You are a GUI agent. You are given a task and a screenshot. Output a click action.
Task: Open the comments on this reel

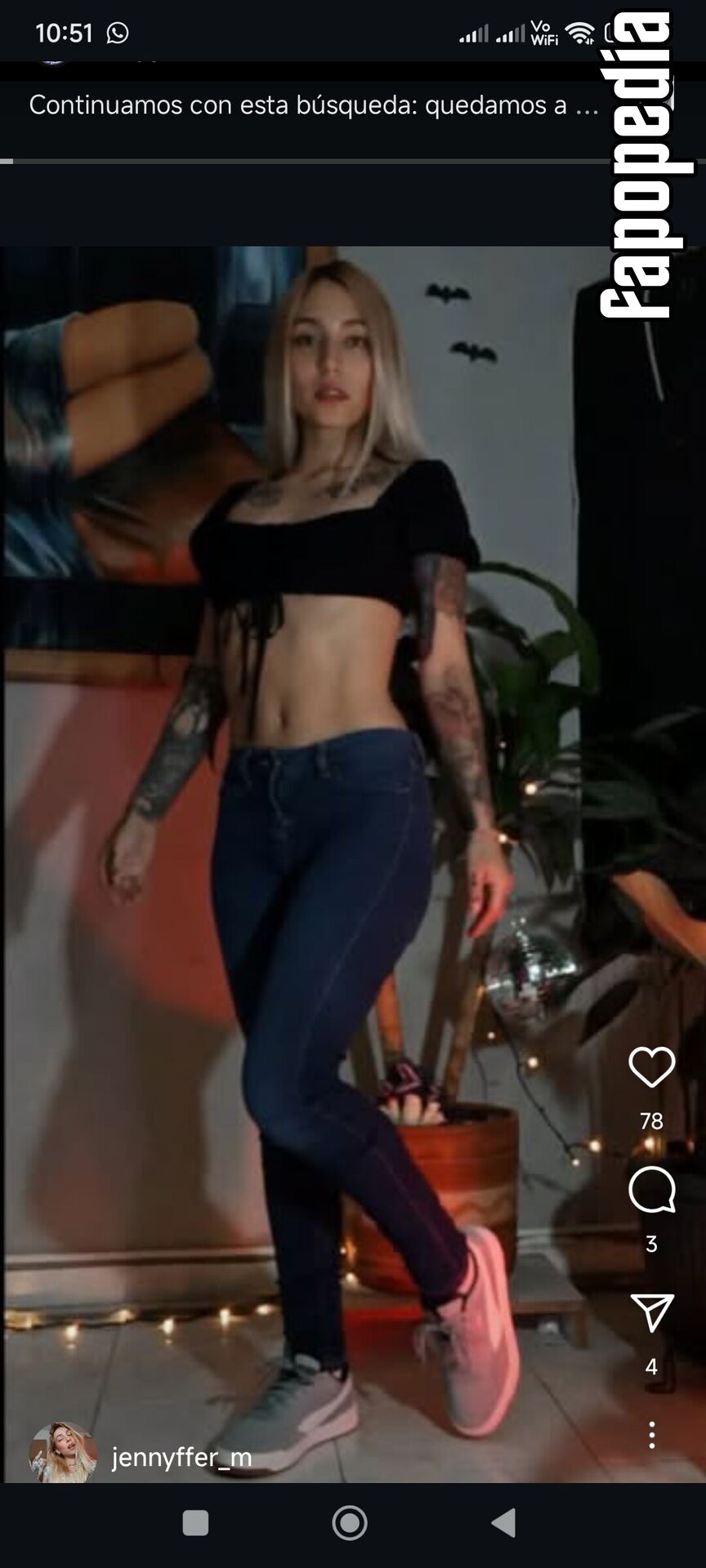tap(651, 1190)
